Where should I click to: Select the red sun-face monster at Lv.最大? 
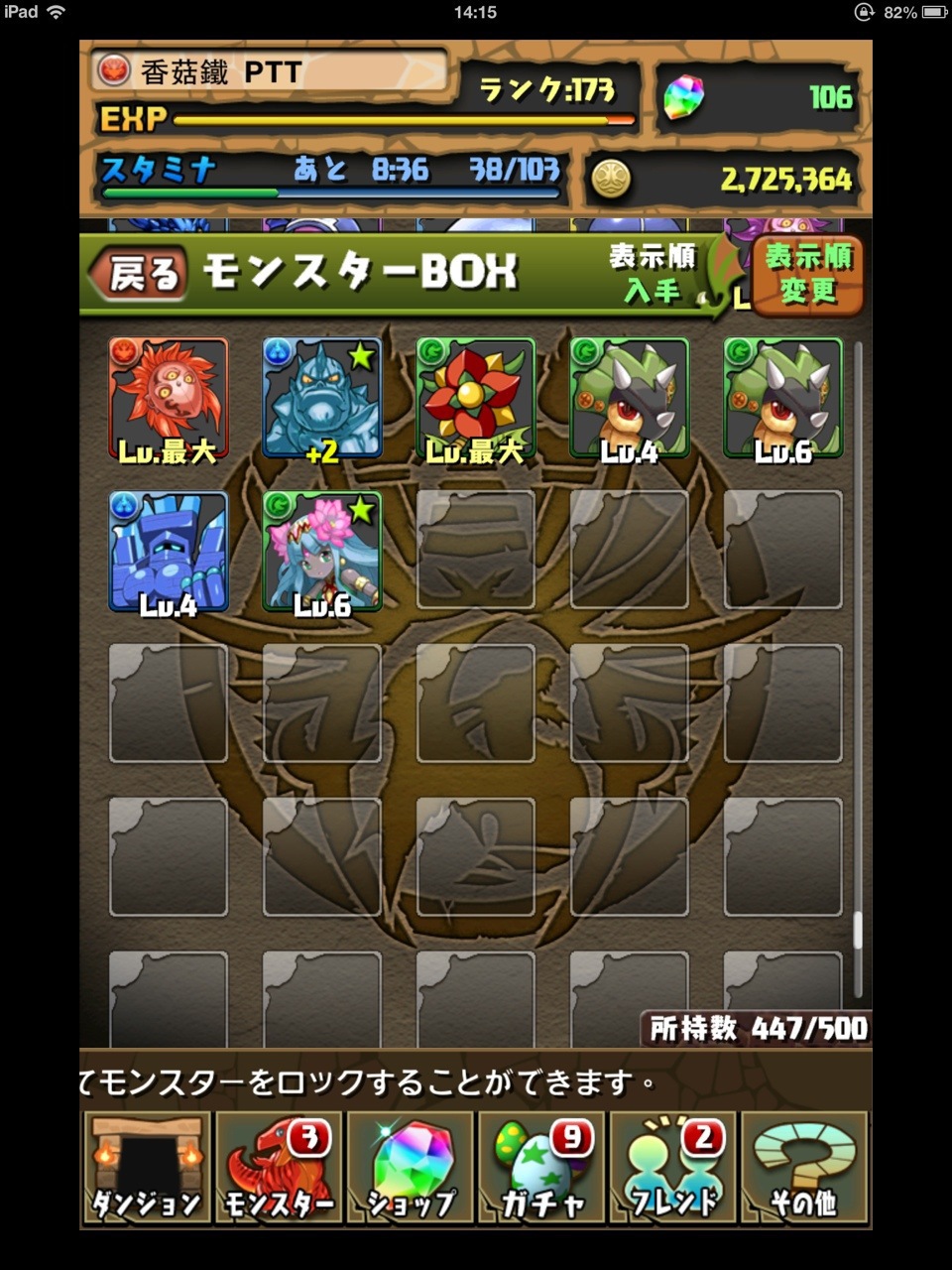(169, 399)
